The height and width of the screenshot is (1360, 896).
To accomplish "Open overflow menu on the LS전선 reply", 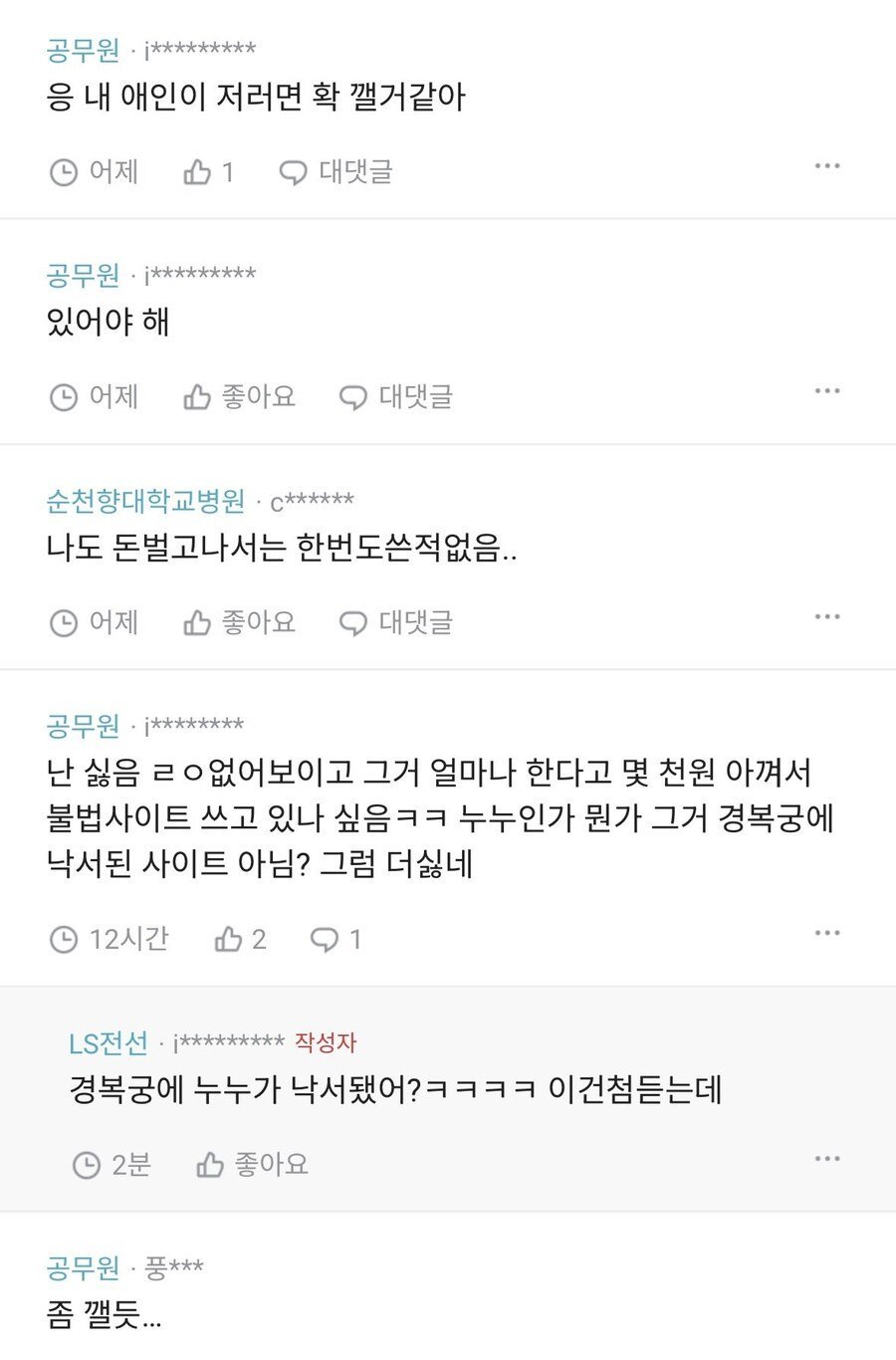I will tap(827, 1159).
